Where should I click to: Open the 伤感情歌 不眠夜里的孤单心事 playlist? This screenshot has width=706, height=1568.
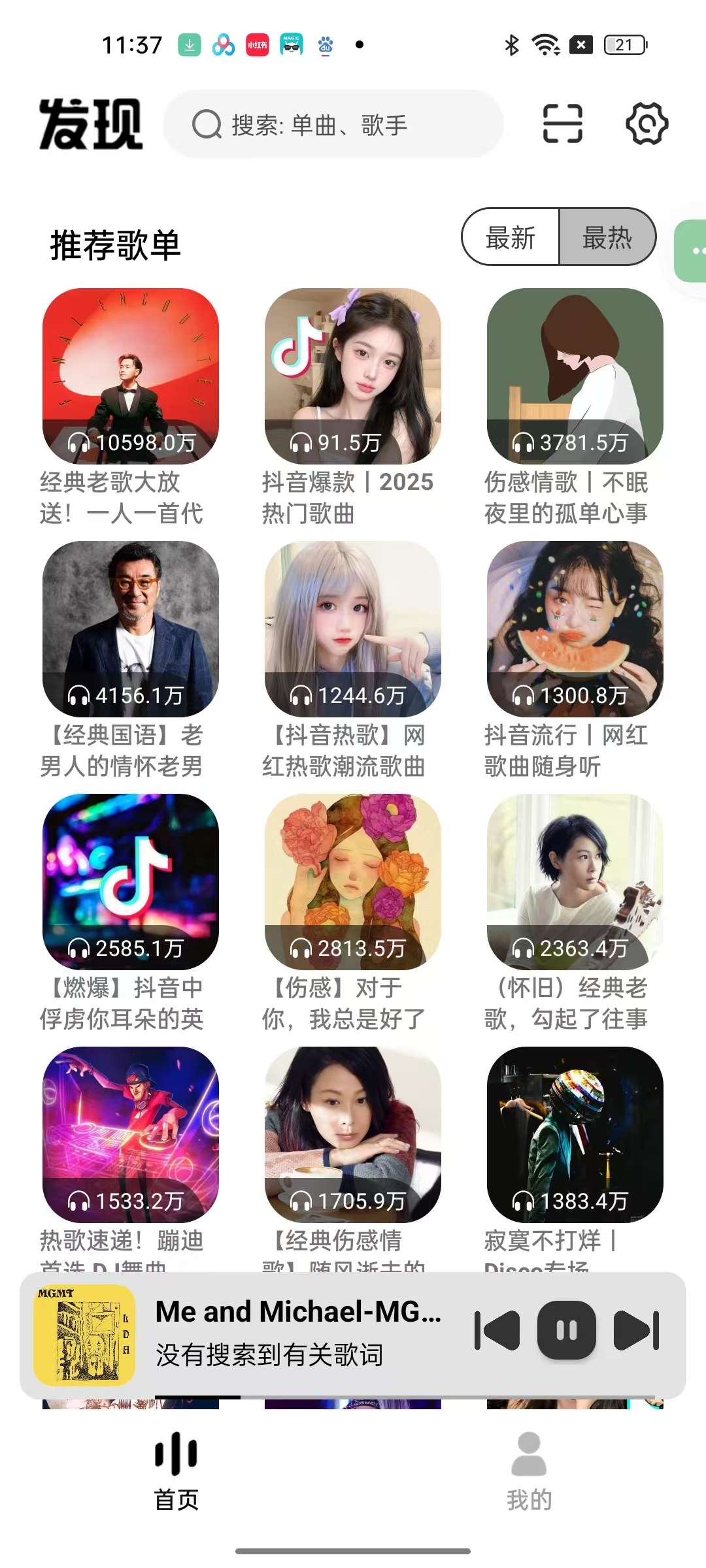575,376
